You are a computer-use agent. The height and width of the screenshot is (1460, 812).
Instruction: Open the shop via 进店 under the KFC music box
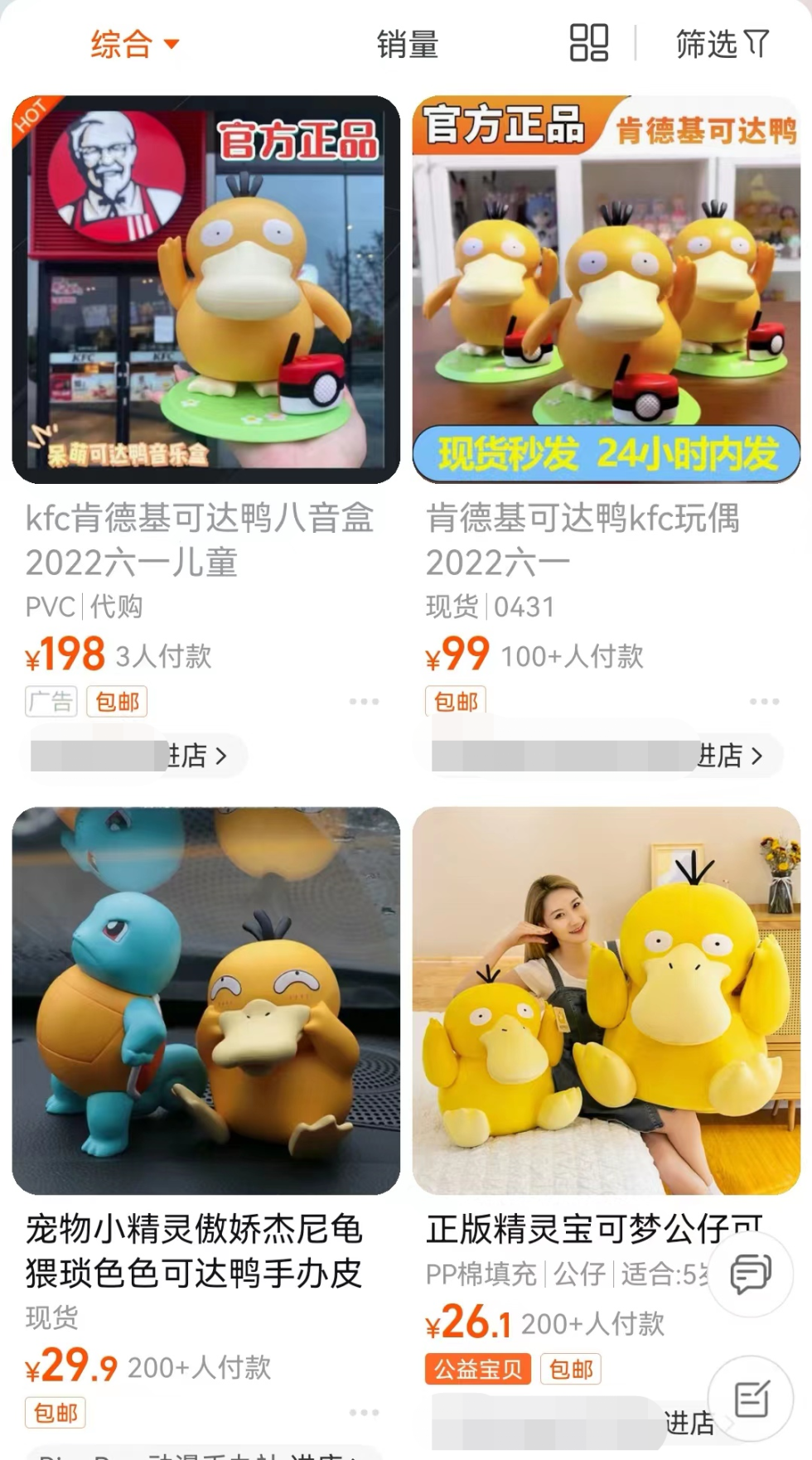(193, 757)
